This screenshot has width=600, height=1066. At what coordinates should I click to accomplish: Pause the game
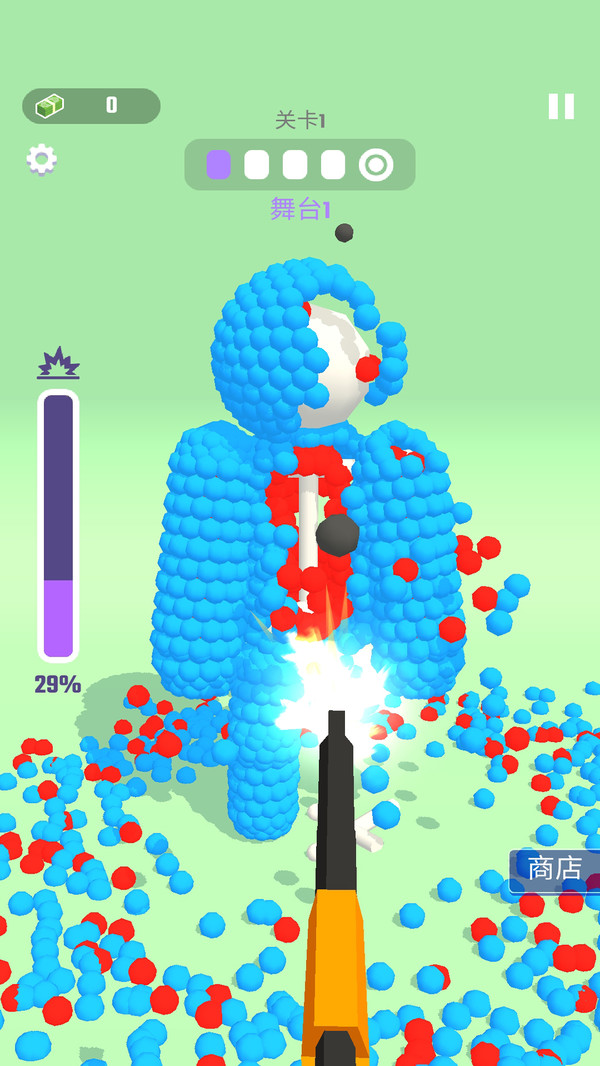(x=561, y=107)
